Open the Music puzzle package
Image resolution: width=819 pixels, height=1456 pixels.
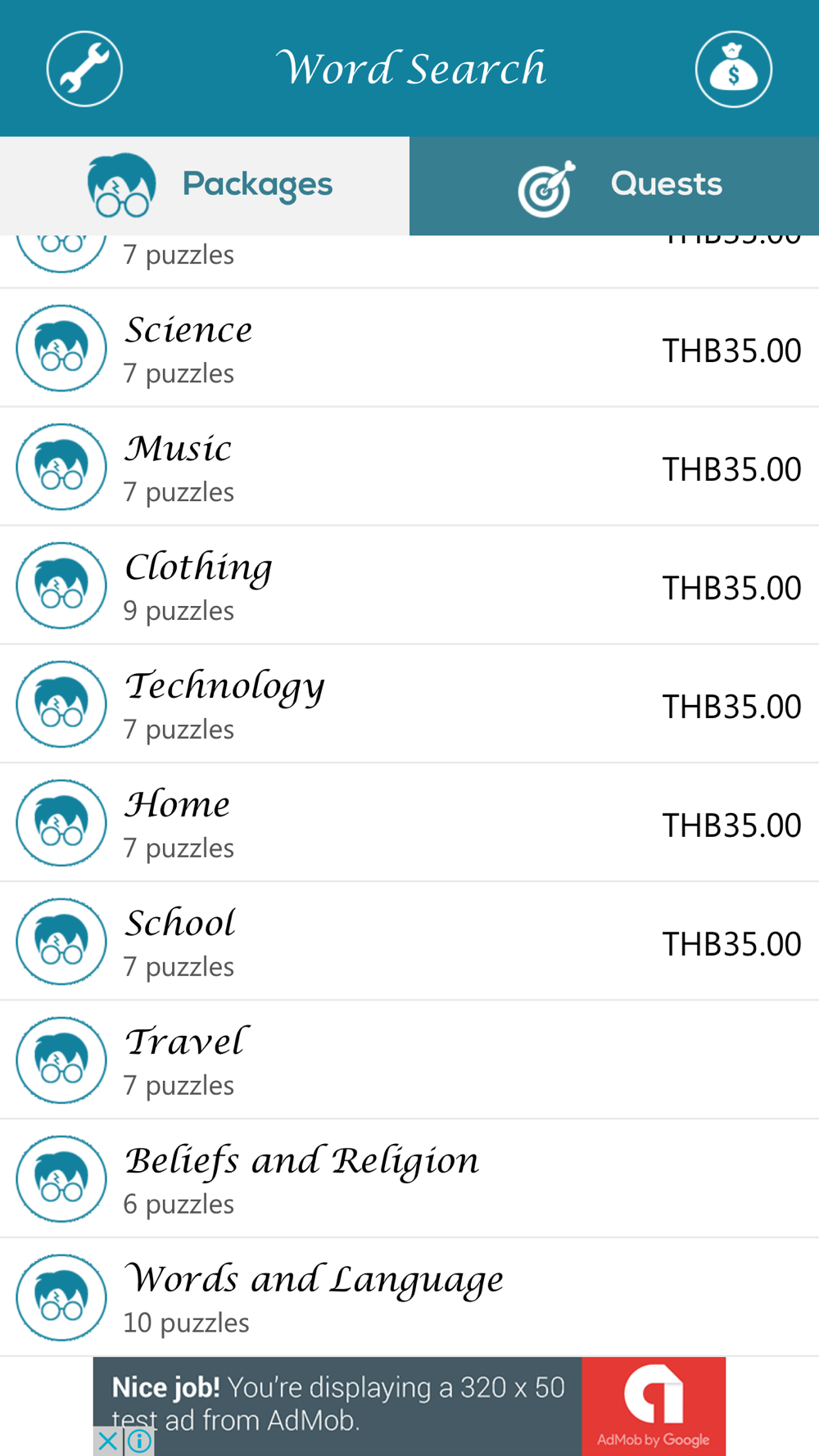(409, 467)
